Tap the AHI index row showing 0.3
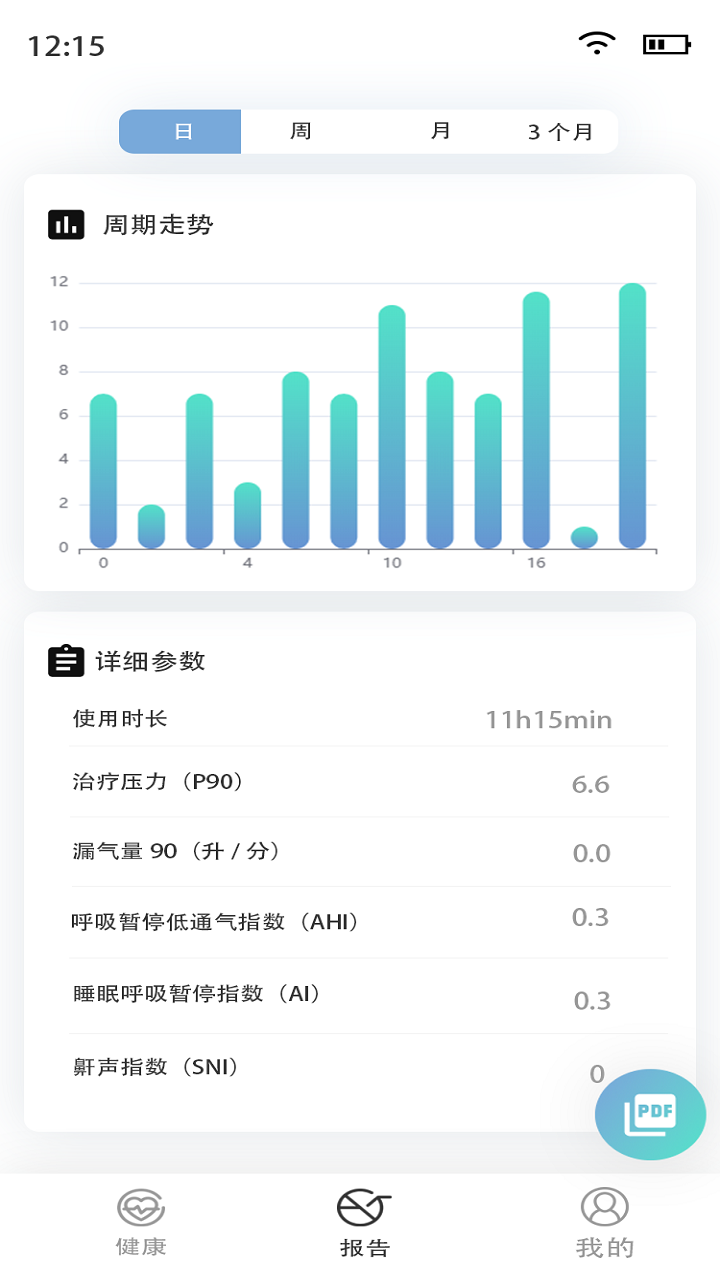720x1280 pixels. pyautogui.click(x=360, y=920)
